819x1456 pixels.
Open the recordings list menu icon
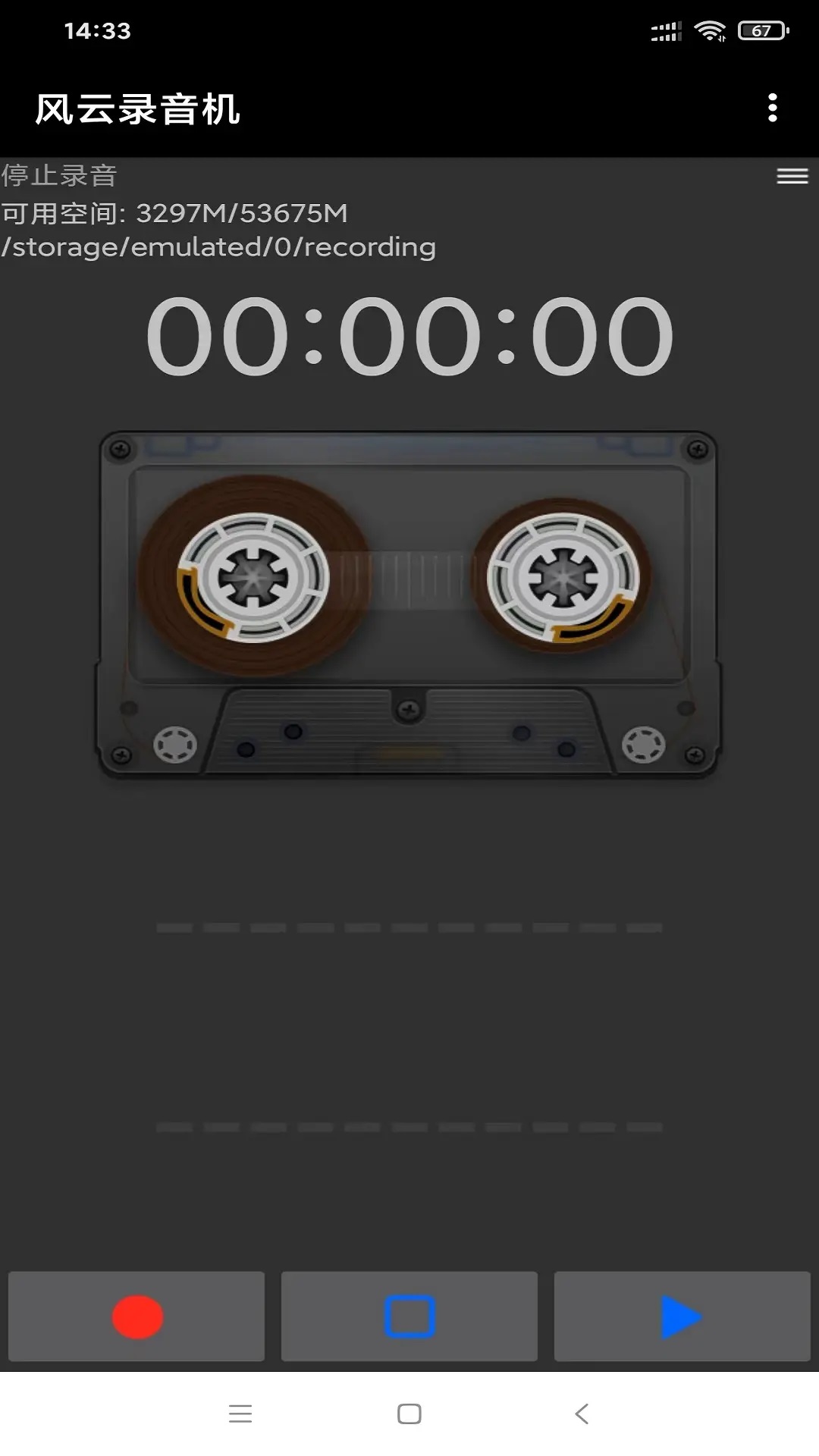tap(792, 176)
